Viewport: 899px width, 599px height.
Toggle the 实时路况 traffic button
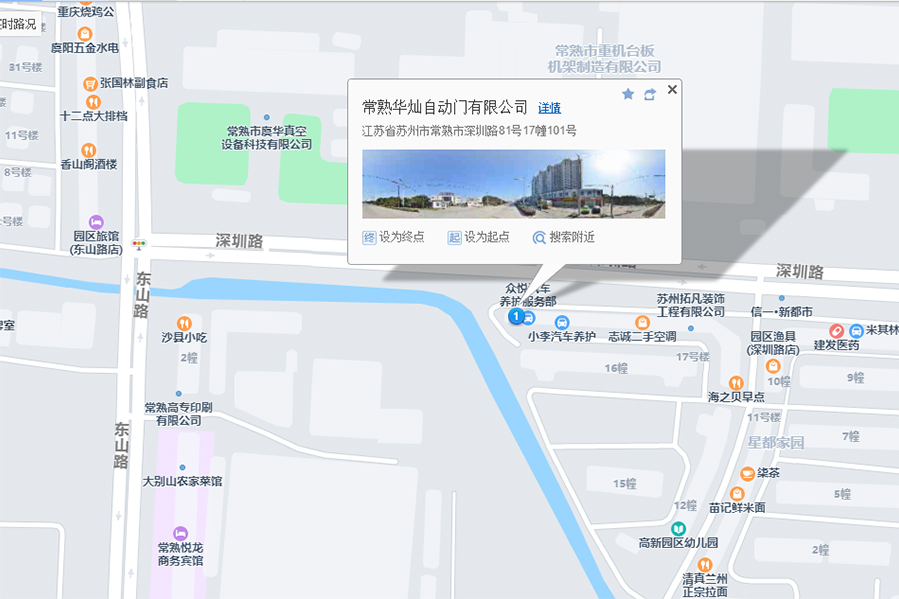click(18, 24)
